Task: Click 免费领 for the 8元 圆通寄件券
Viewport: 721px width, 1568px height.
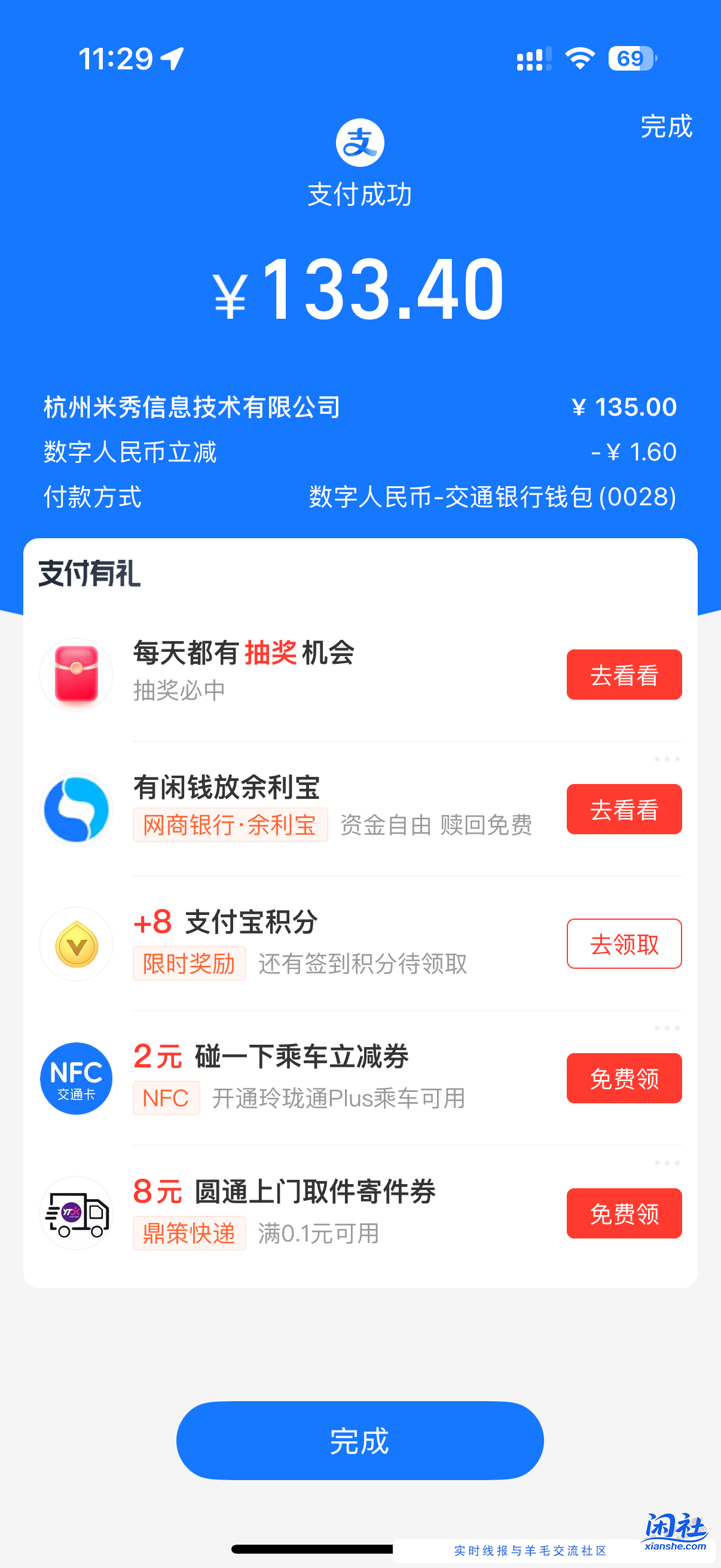Action: (624, 1214)
